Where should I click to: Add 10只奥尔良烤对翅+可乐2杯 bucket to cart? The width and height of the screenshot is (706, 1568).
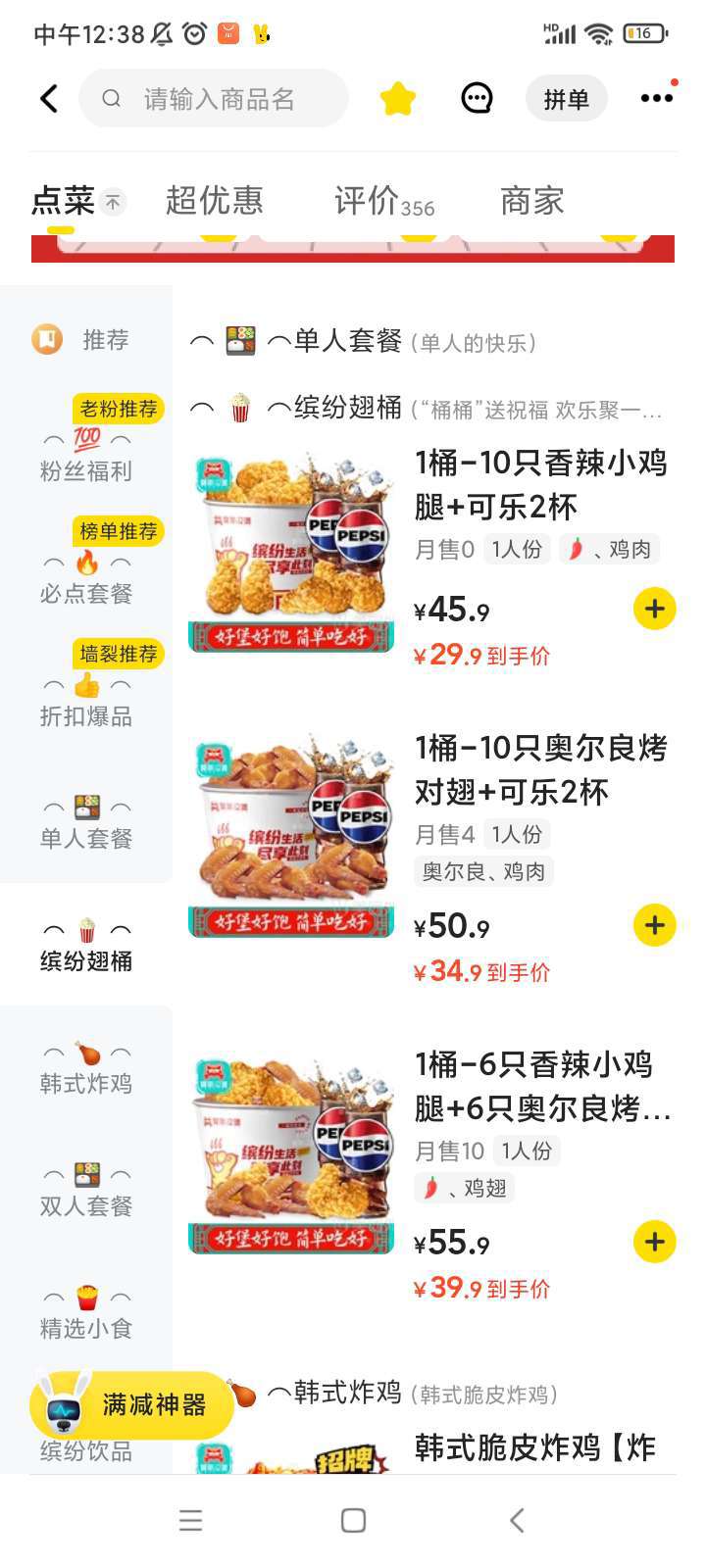pyautogui.click(x=654, y=925)
